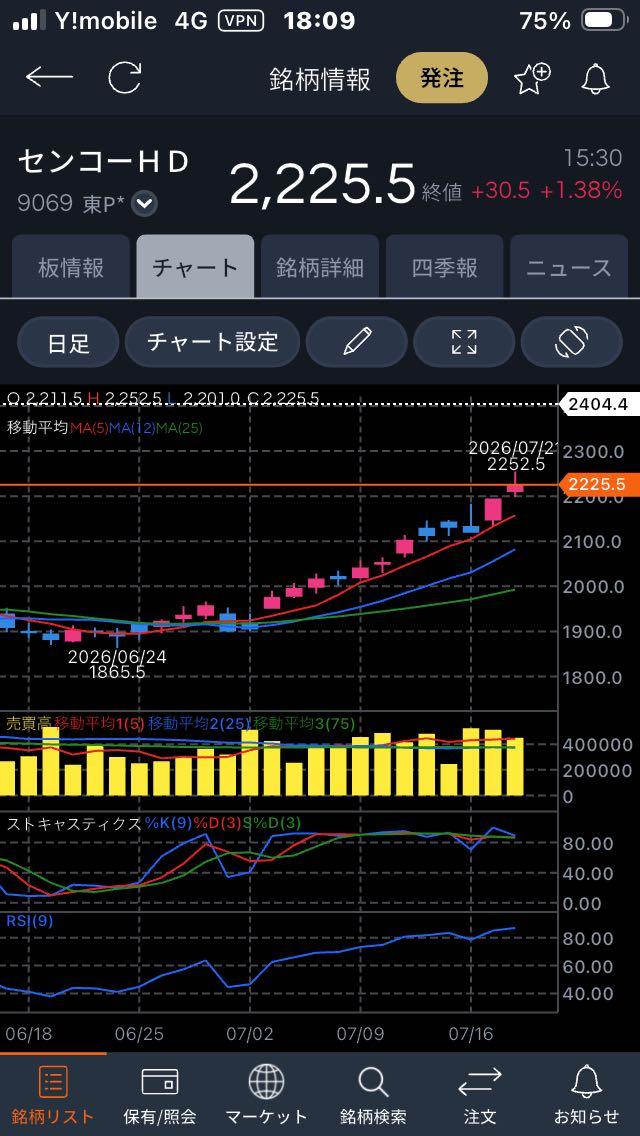Switch to the 板情報 tab
Viewport: 640px width, 1136px height.
pyautogui.click(x=70, y=267)
